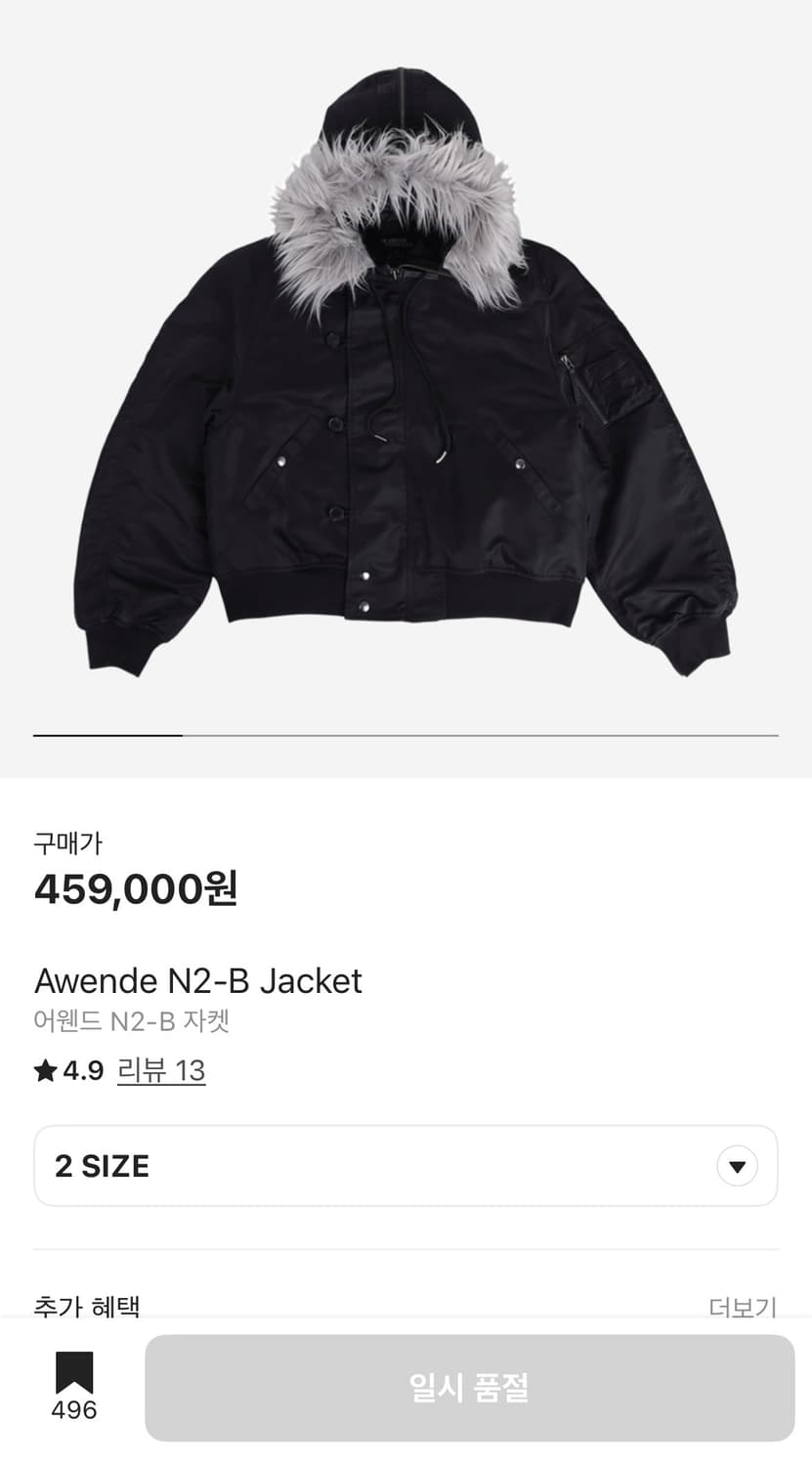Expand the size options list
This screenshot has width=812, height=1466.
[x=405, y=1165]
